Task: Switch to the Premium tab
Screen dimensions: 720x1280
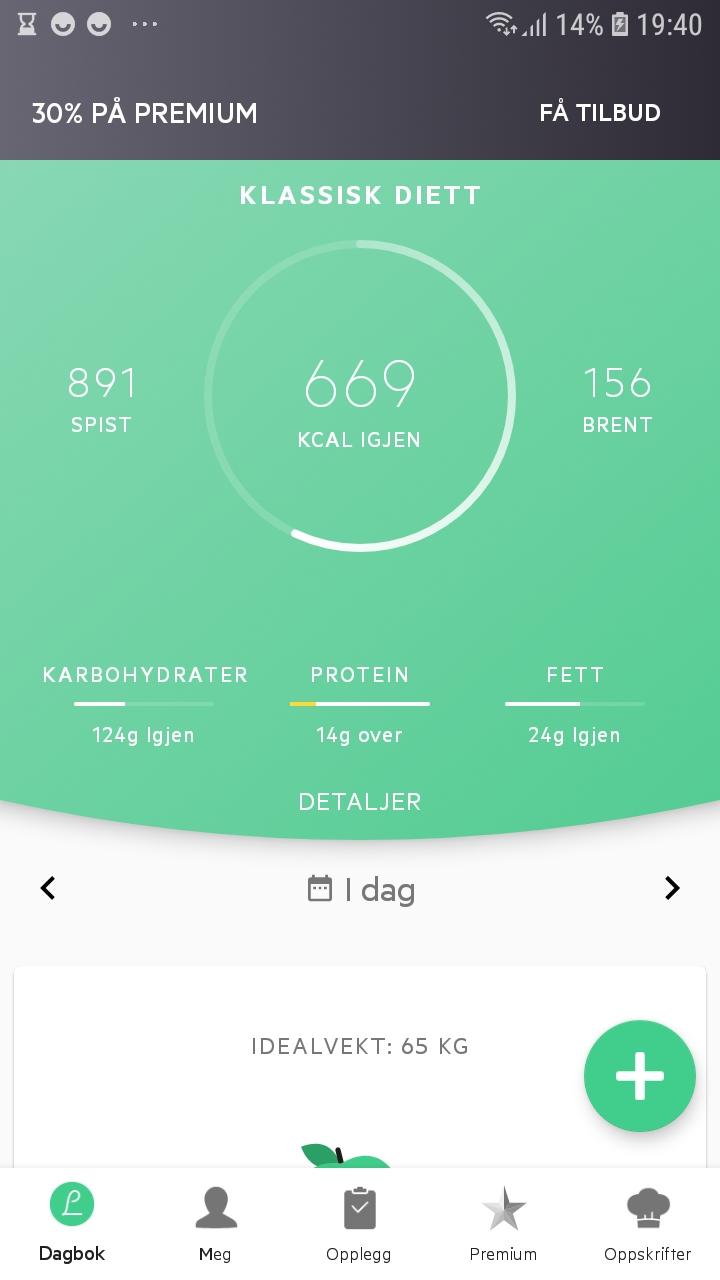Action: [x=503, y=1222]
